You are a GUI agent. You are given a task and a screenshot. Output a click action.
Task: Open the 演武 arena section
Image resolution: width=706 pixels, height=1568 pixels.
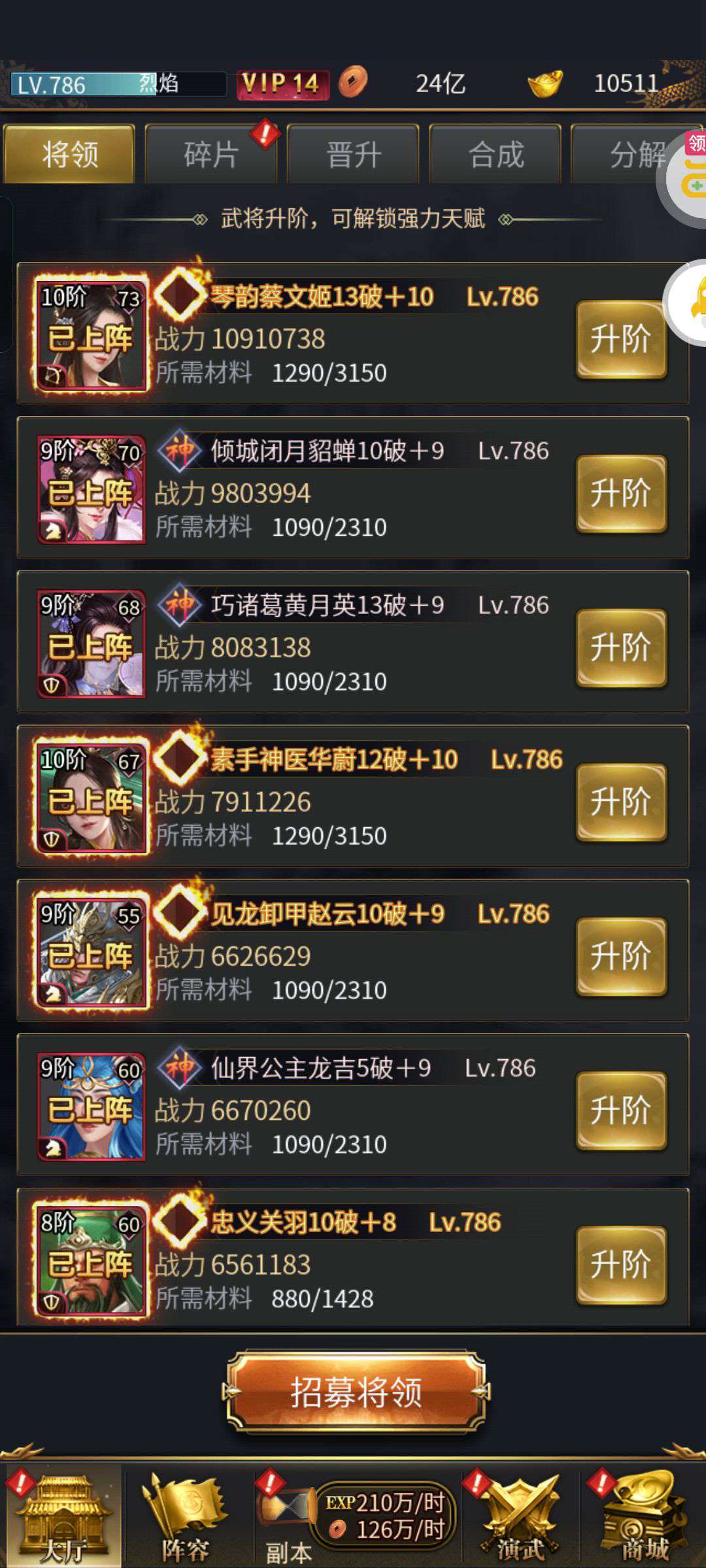point(520,1516)
